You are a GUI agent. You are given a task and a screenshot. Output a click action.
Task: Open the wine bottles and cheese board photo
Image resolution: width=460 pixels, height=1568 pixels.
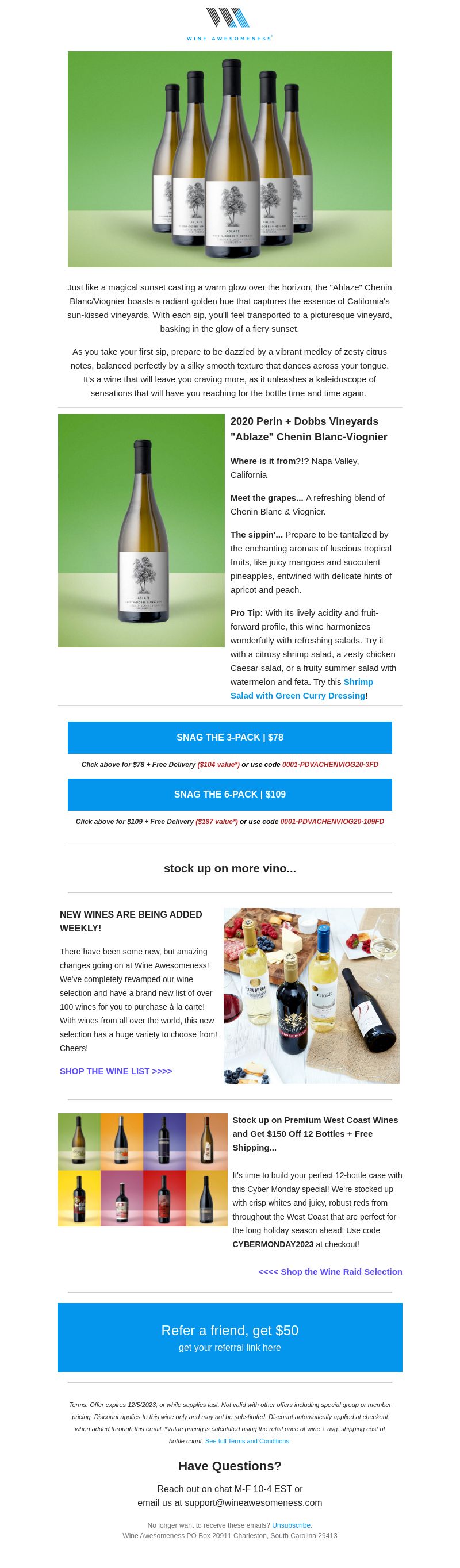311,995
